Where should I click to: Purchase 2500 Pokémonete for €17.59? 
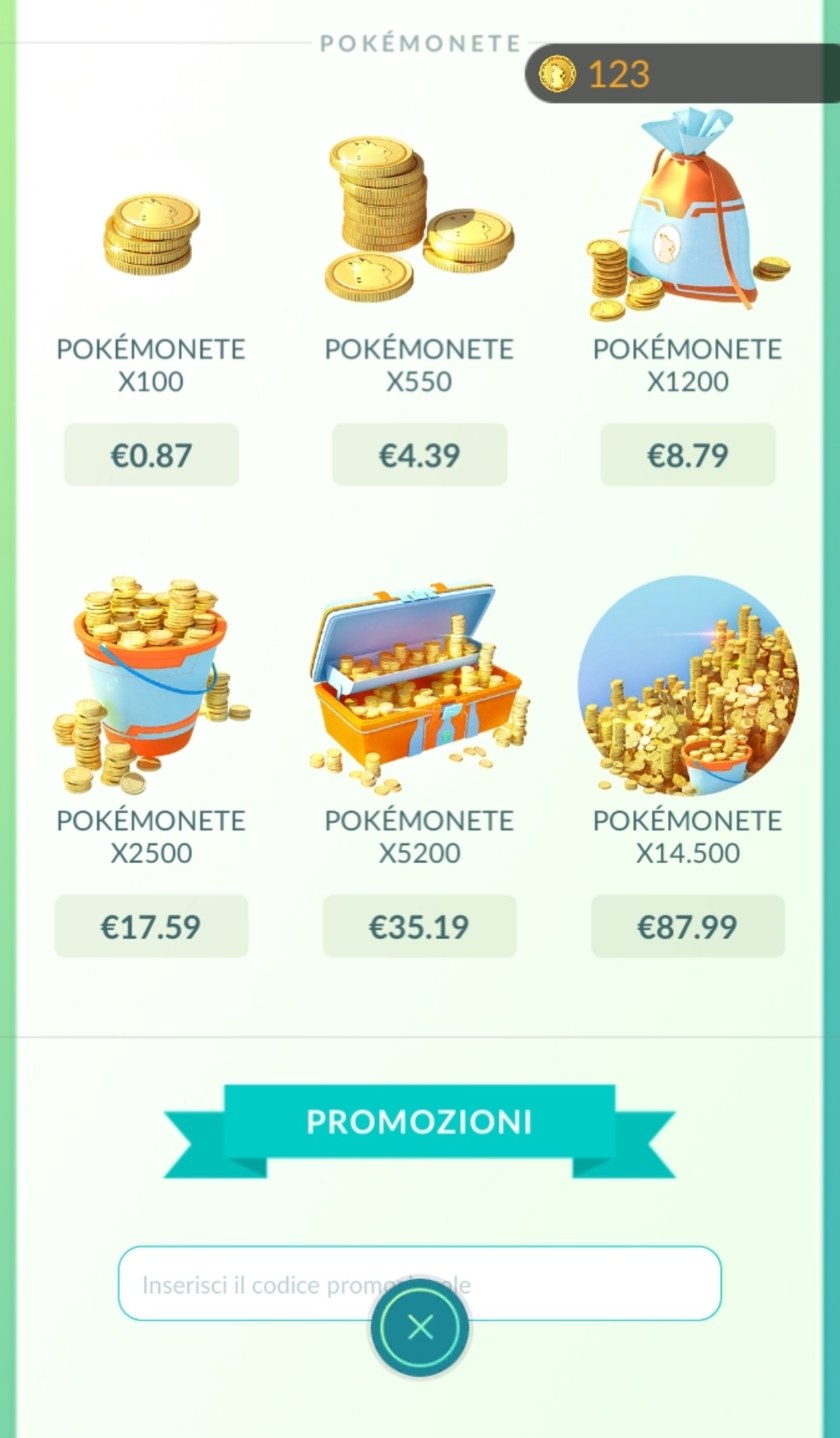[x=151, y=926]
